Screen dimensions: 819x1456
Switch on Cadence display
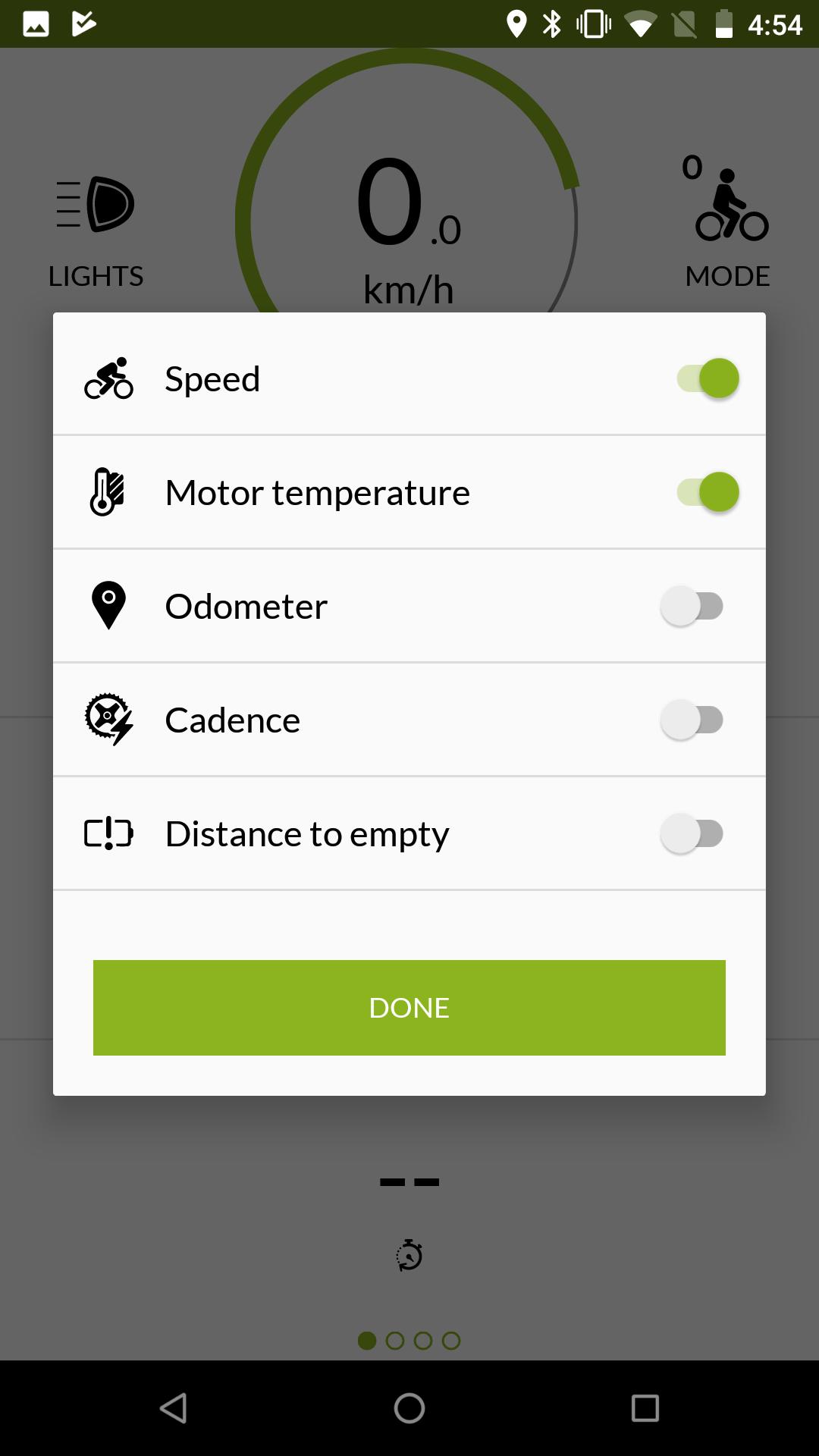(692, 720)
